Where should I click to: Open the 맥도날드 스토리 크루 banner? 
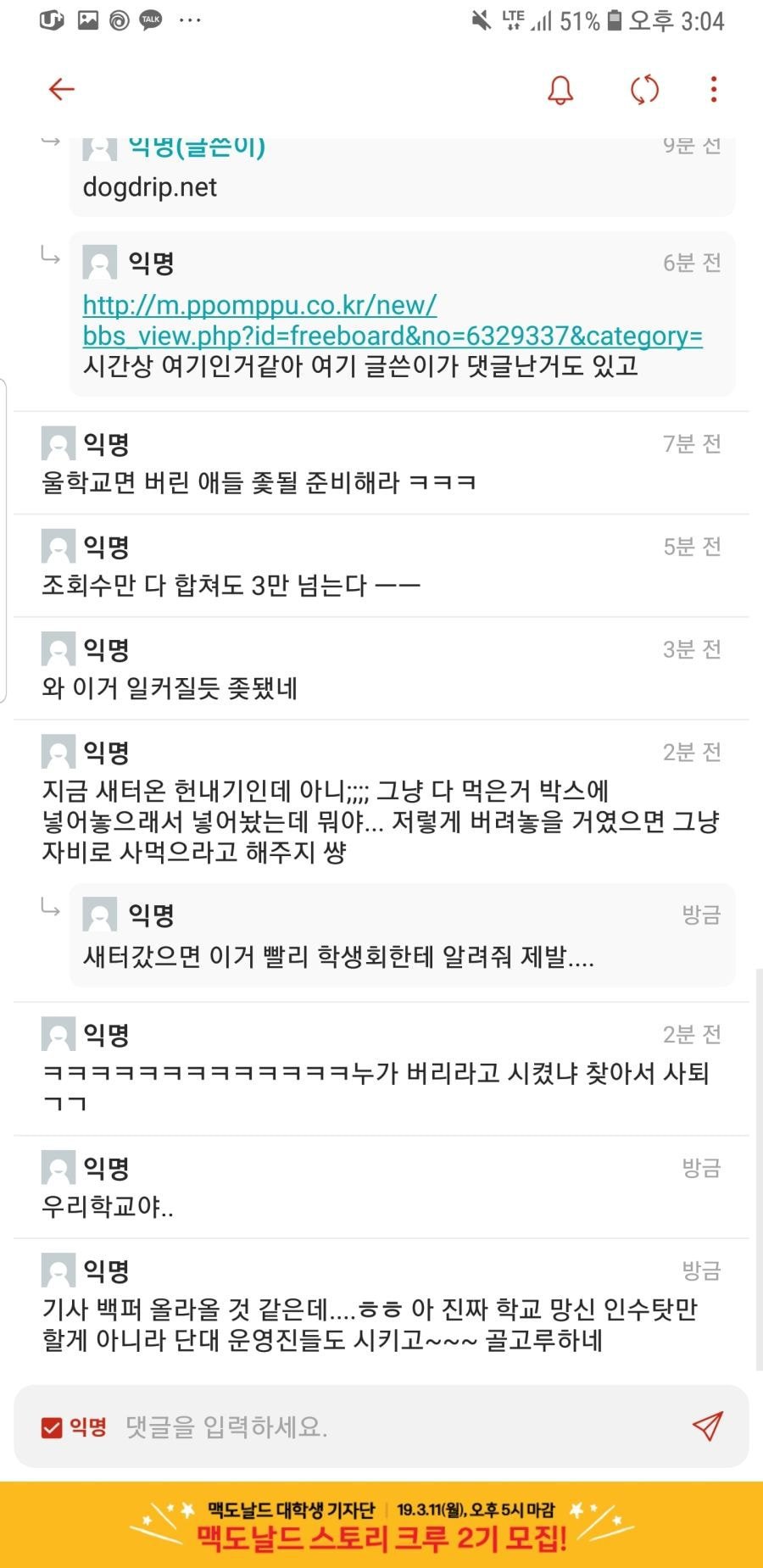(381, 1524)
